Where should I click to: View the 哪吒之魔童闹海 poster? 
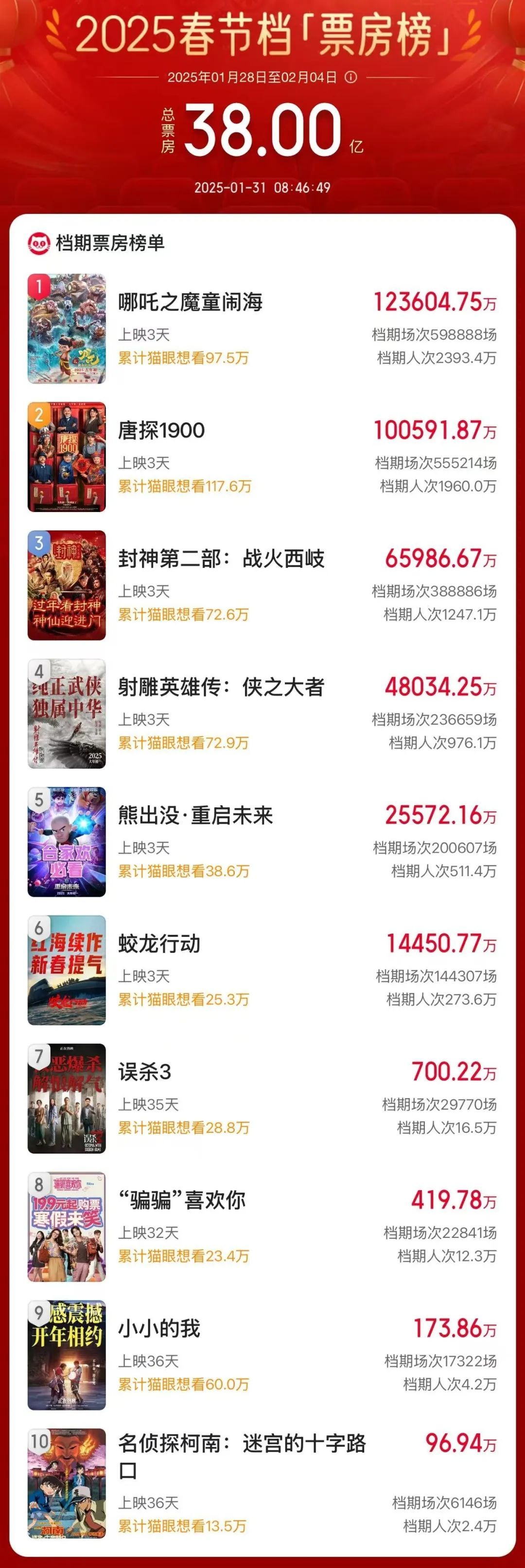pyautogui.click(x=68, y=329)
